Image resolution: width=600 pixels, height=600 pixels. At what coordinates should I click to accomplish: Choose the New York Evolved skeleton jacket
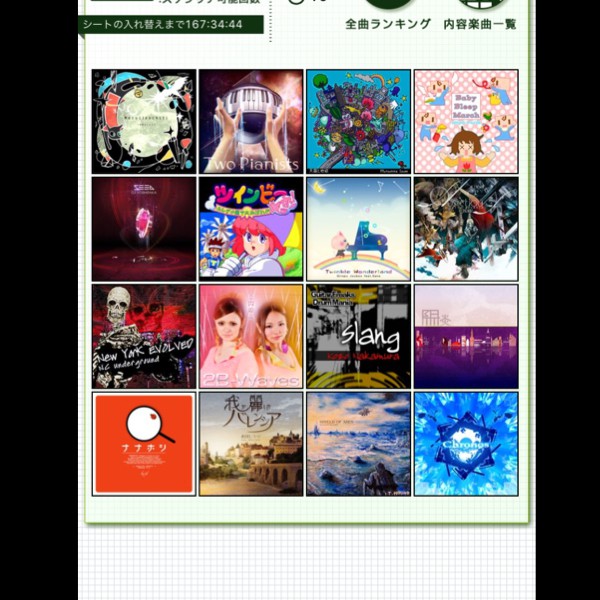pyautogui.click(x=144, y=336)
